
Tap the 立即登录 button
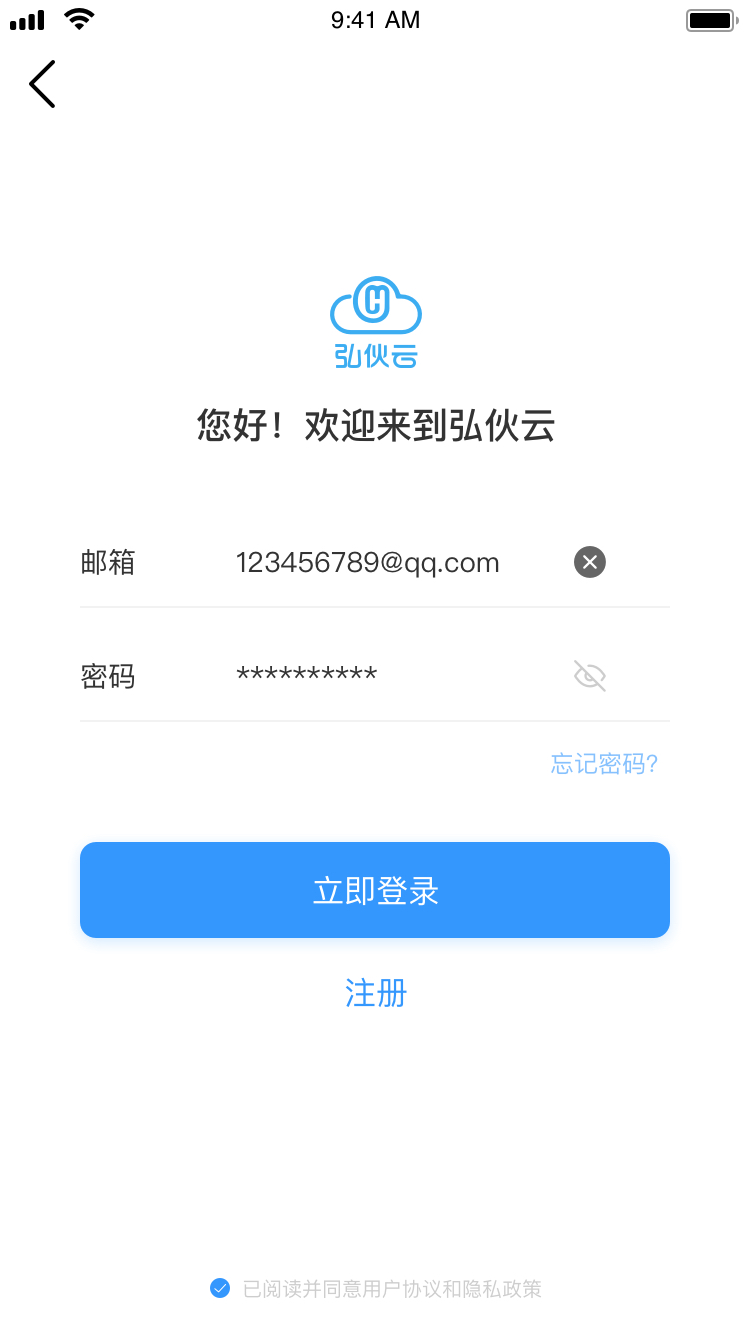click(x=375, y=890)
